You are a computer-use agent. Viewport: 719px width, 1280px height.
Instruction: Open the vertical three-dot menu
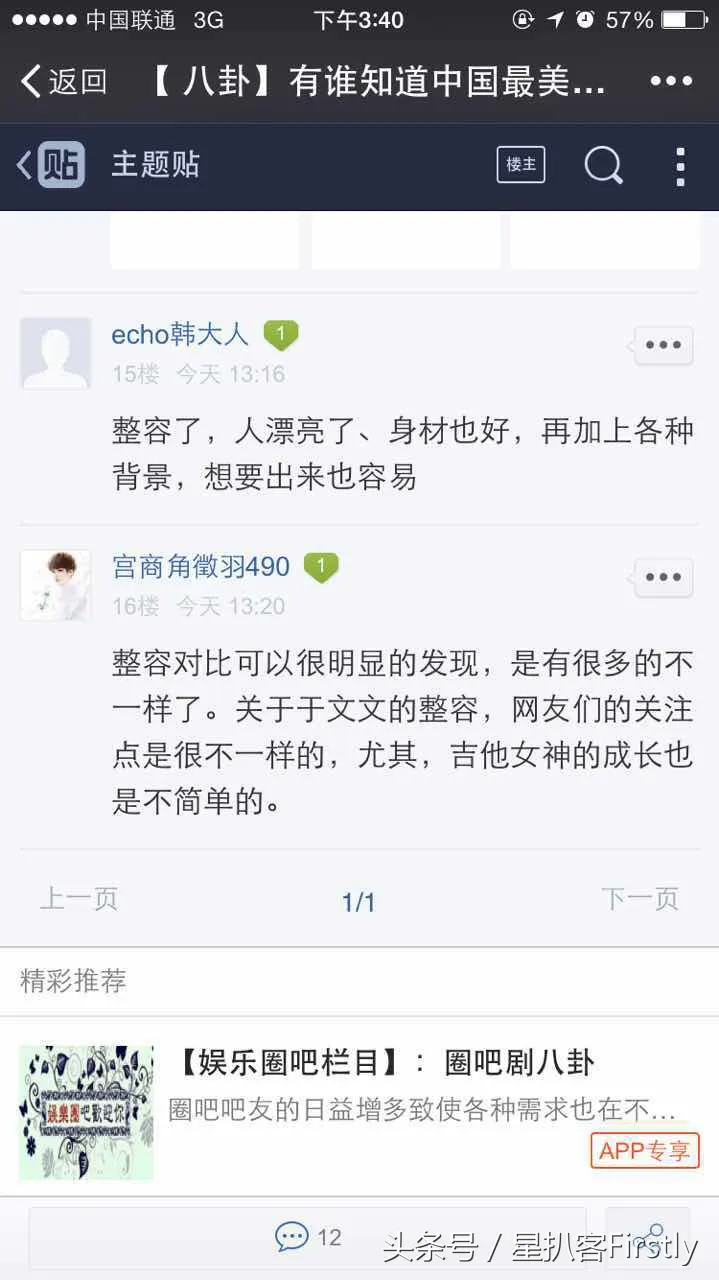click(x=680, y=166)
